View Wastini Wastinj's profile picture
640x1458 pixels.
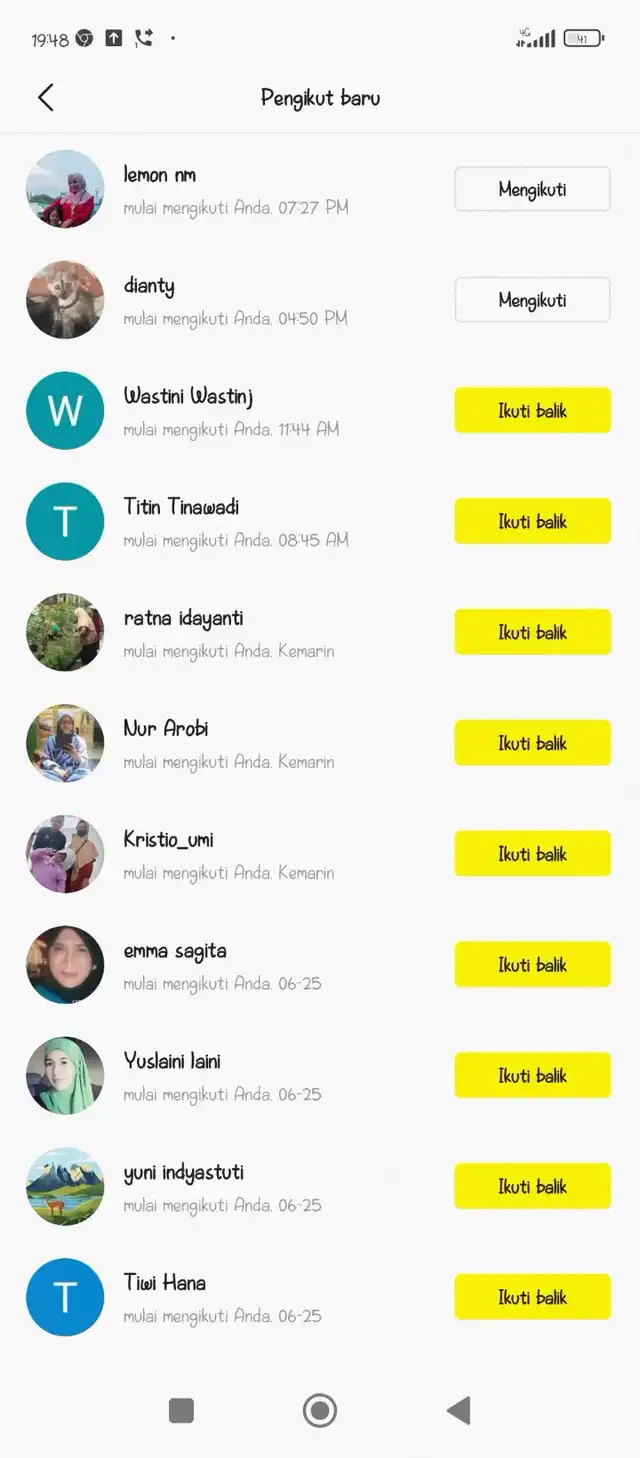point(65,411)
